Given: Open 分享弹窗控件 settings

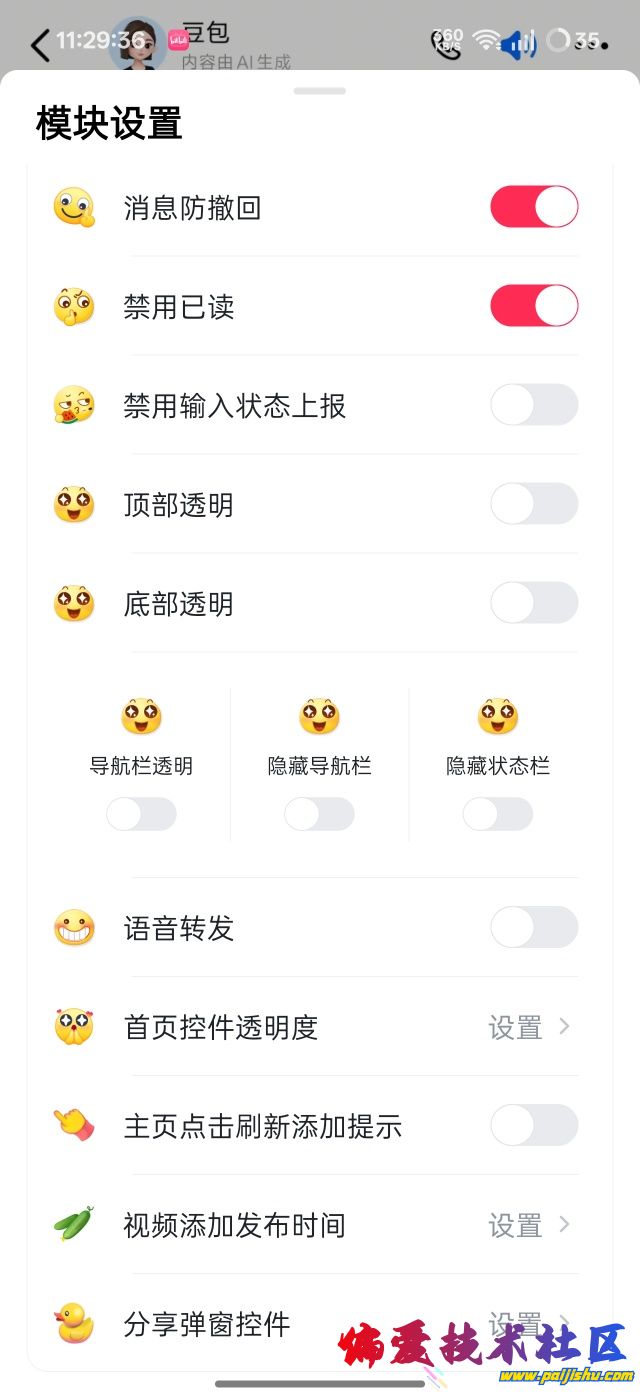Looking at the screenshot, I should pos(528,1324).
